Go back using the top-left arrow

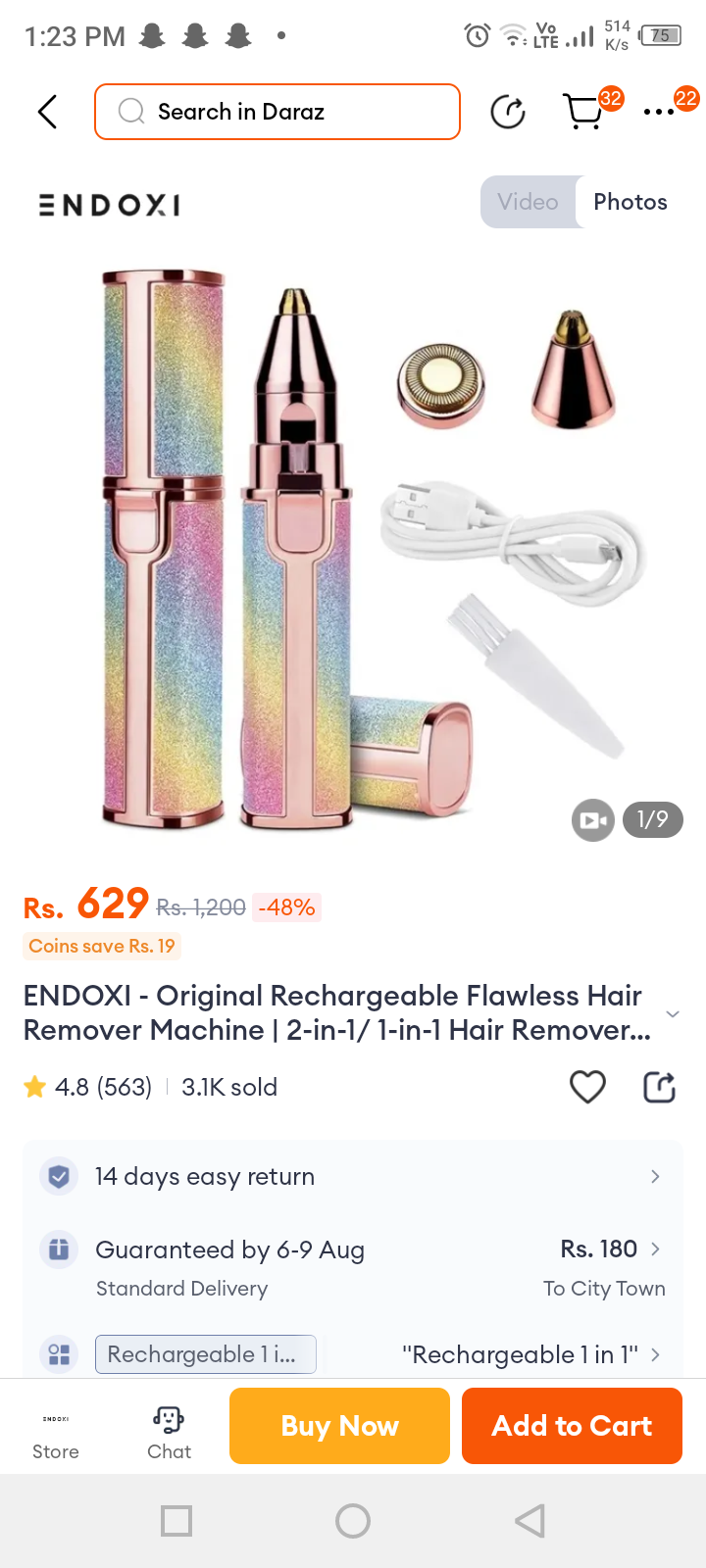click(x=47, y=112)
